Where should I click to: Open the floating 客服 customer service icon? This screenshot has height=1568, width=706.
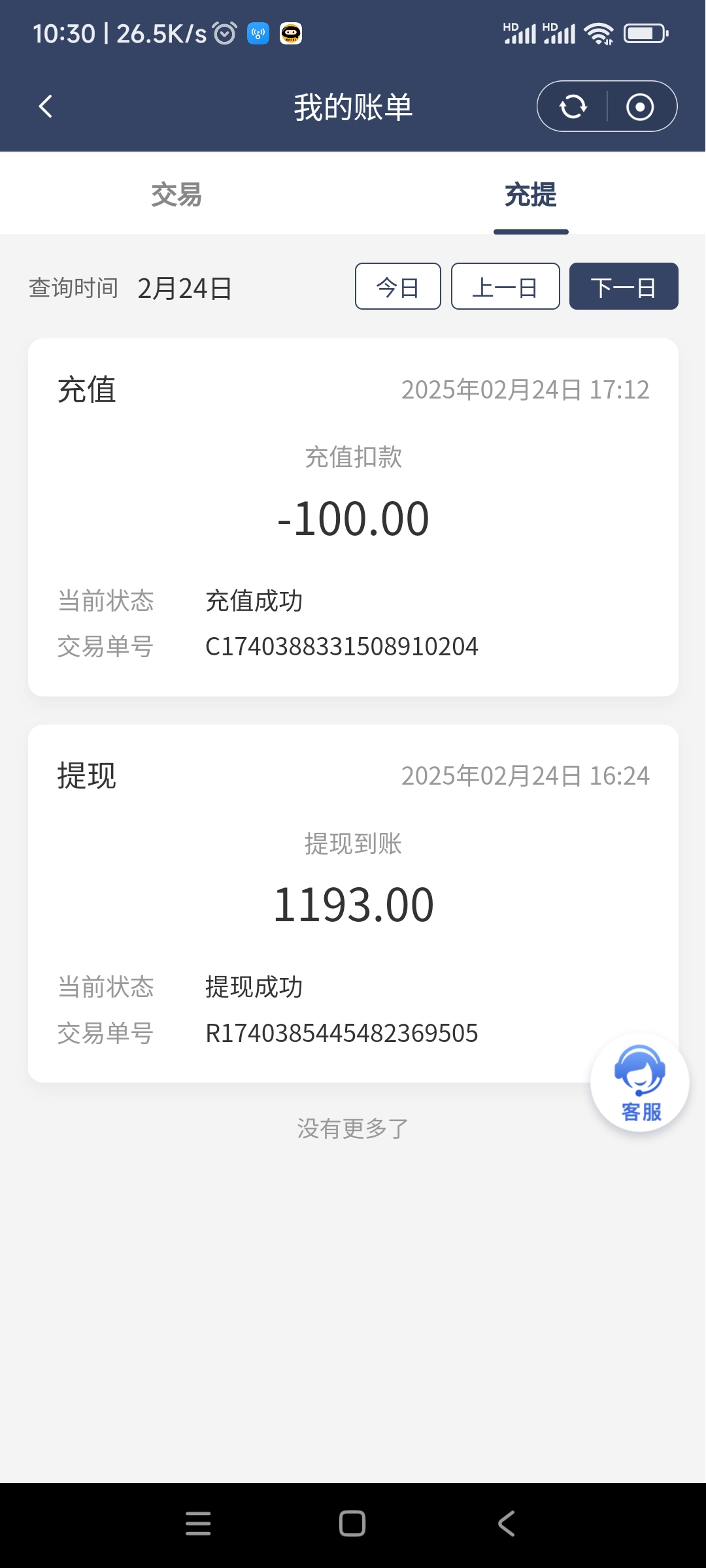[x=640, y=1083]
